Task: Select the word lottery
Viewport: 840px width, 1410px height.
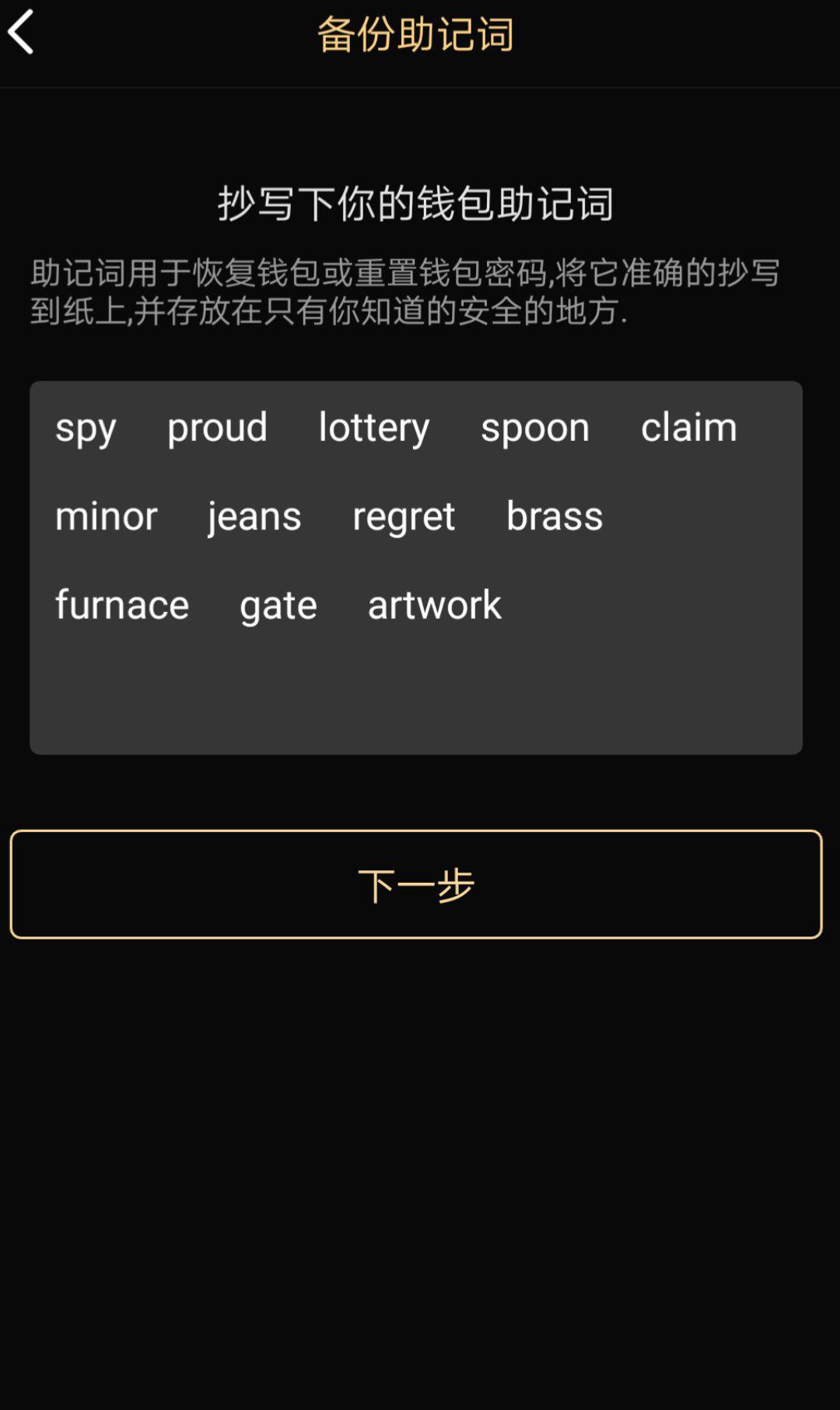Action: [x=374, y=429]
